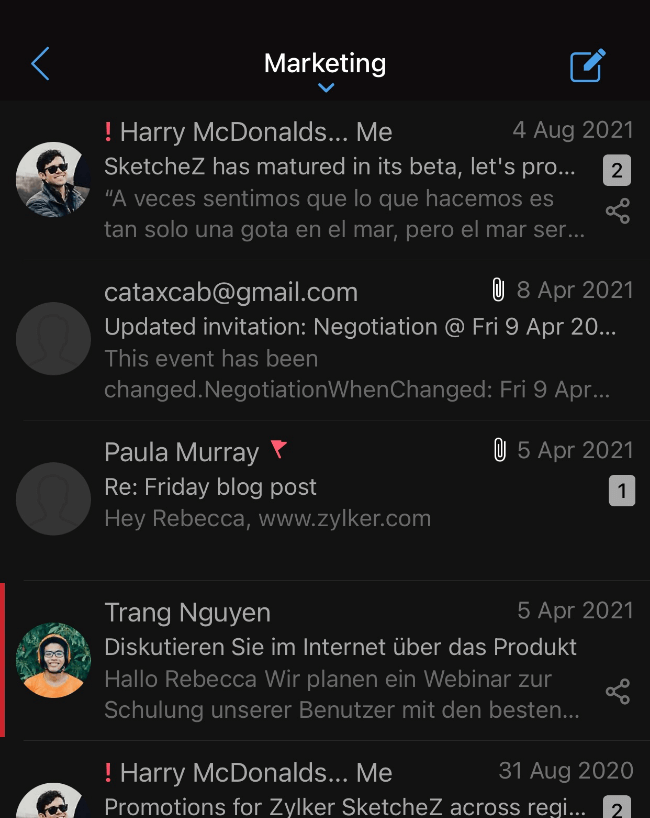Tap the share icon on the SketcheZ beta email
Image resolution: width=650 pixels, height=818 pixels.
pyautogui.click(x=617, y=211)
